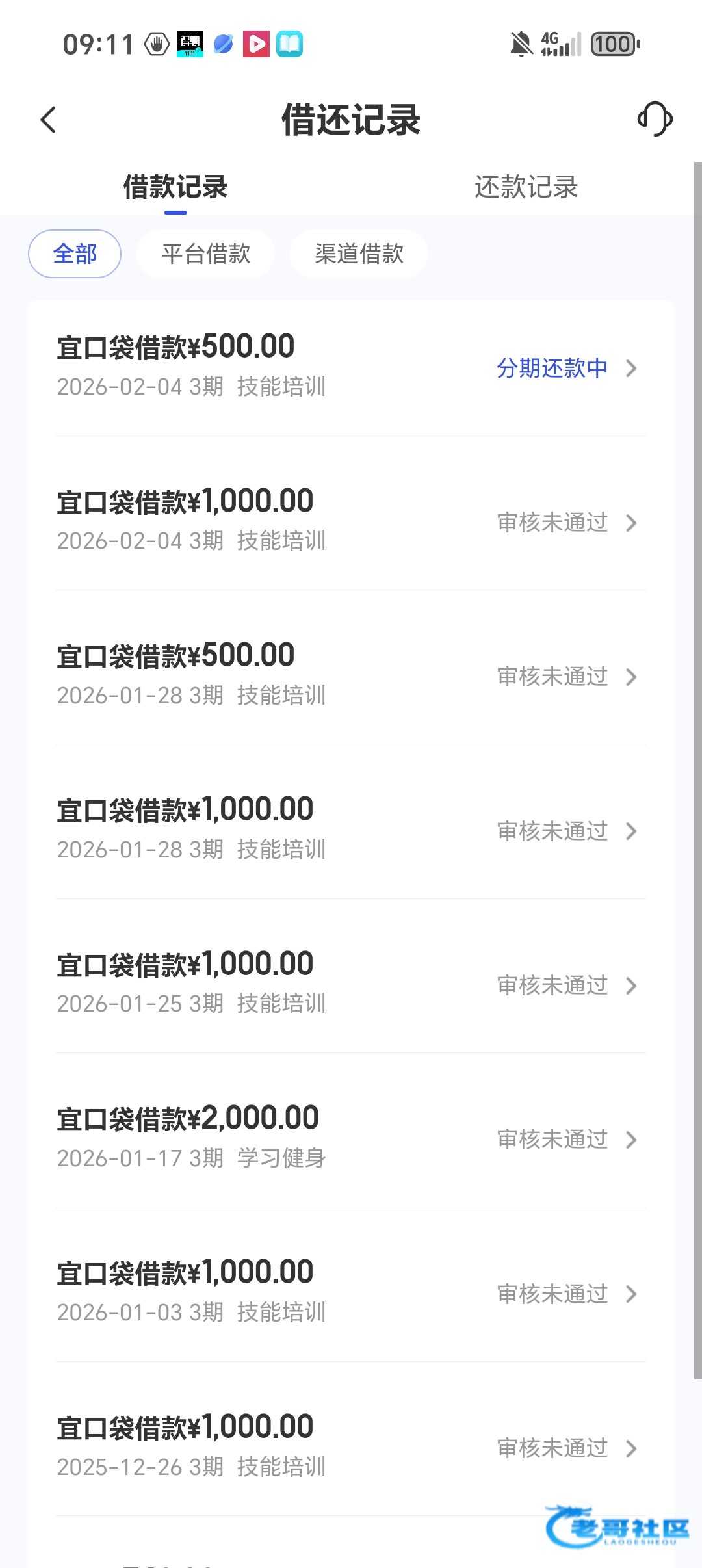Filter by 平台借款 chip

pos(205,254)
